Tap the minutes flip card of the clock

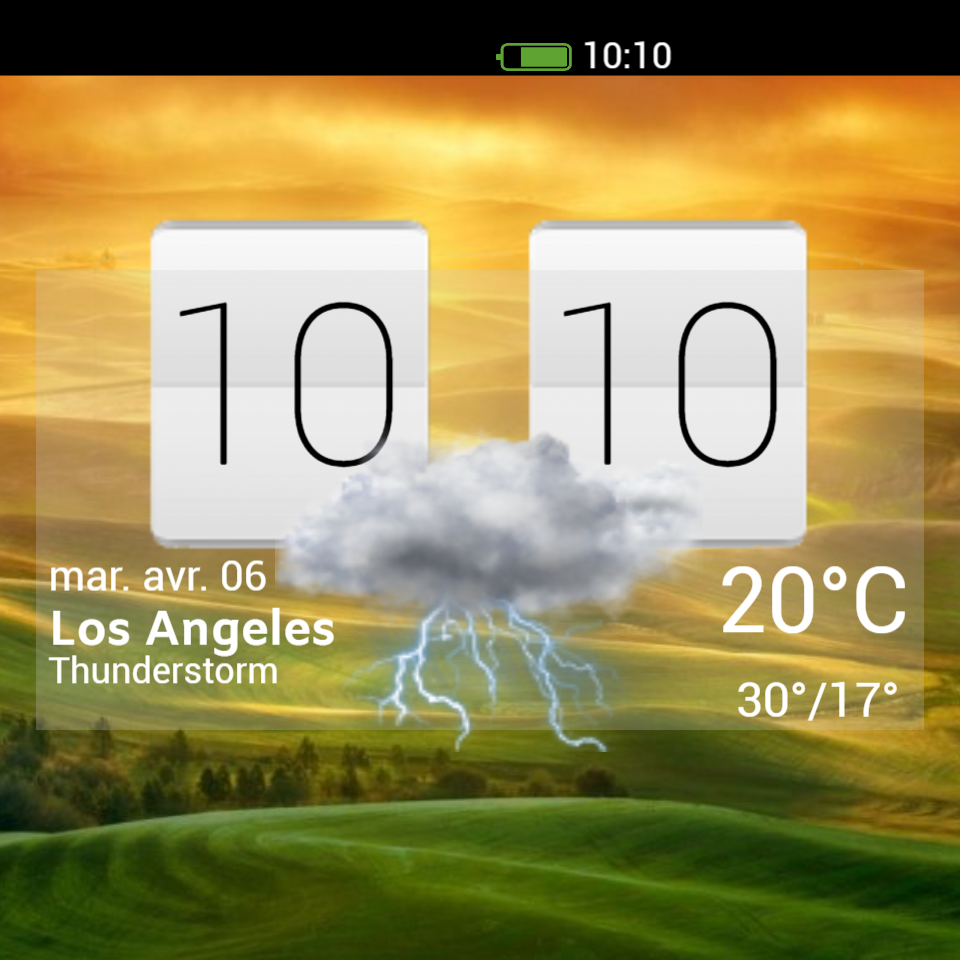[667, 383]
